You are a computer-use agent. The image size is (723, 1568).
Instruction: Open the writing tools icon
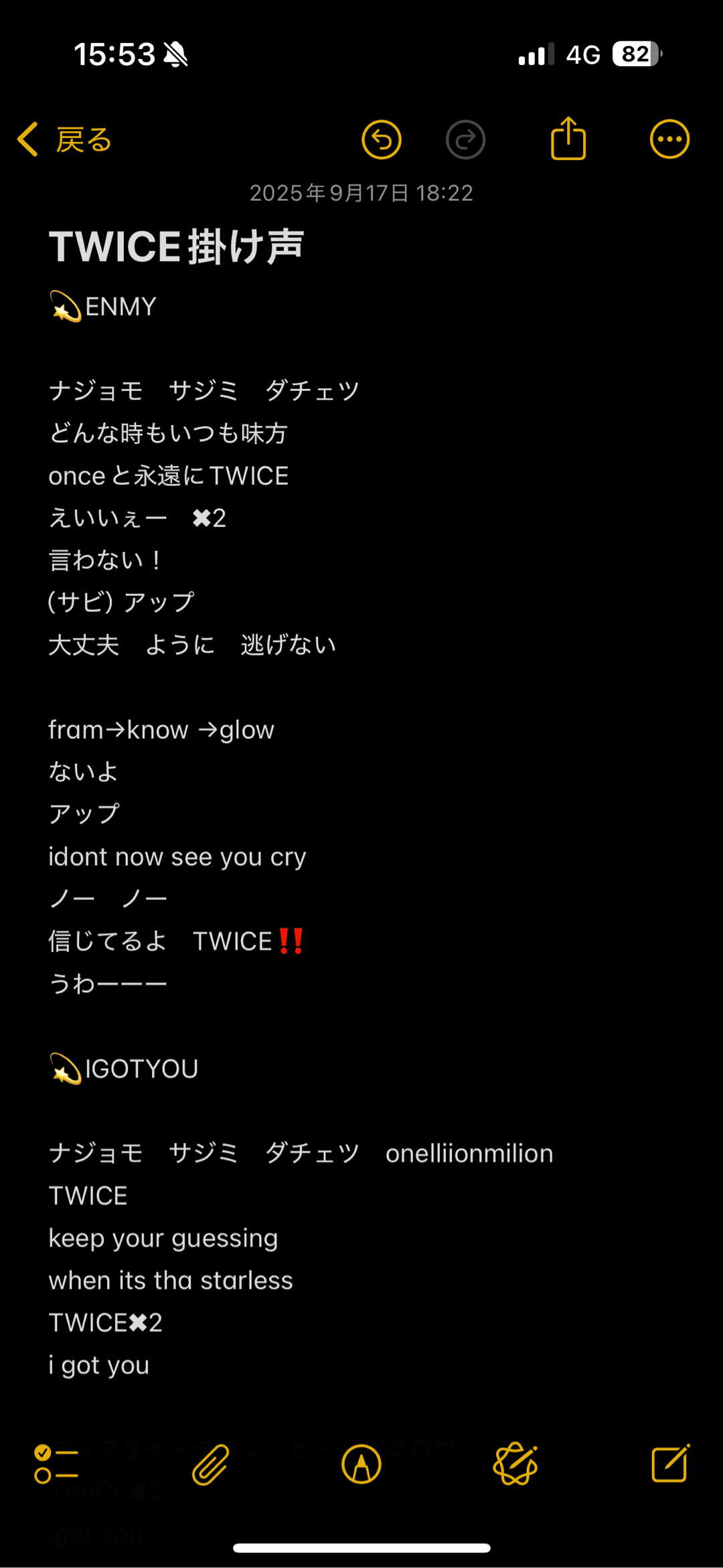tap(515, 1464)
